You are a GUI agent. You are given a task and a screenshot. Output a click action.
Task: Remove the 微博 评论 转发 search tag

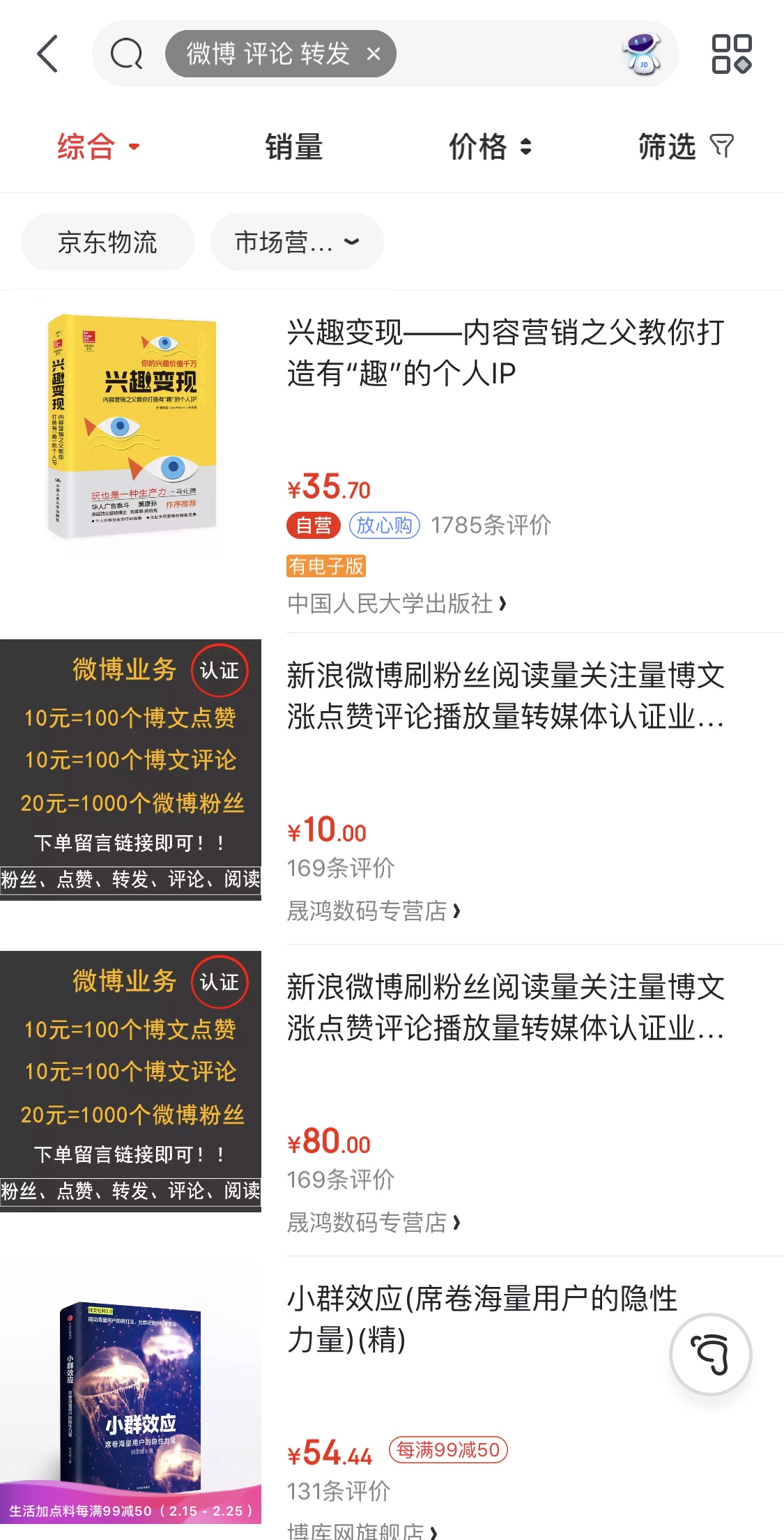pyautogui.click(x=374, y=54)
